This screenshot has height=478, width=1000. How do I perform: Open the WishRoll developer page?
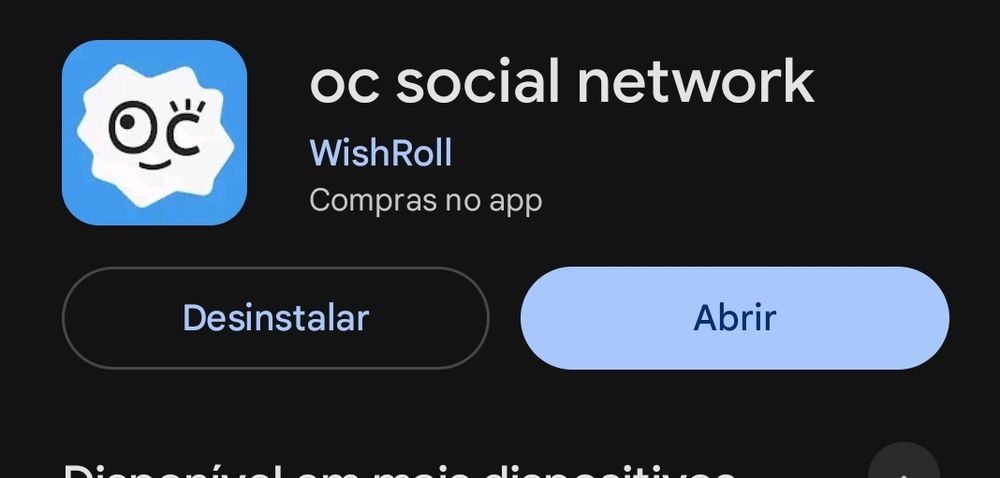(380, 154)
